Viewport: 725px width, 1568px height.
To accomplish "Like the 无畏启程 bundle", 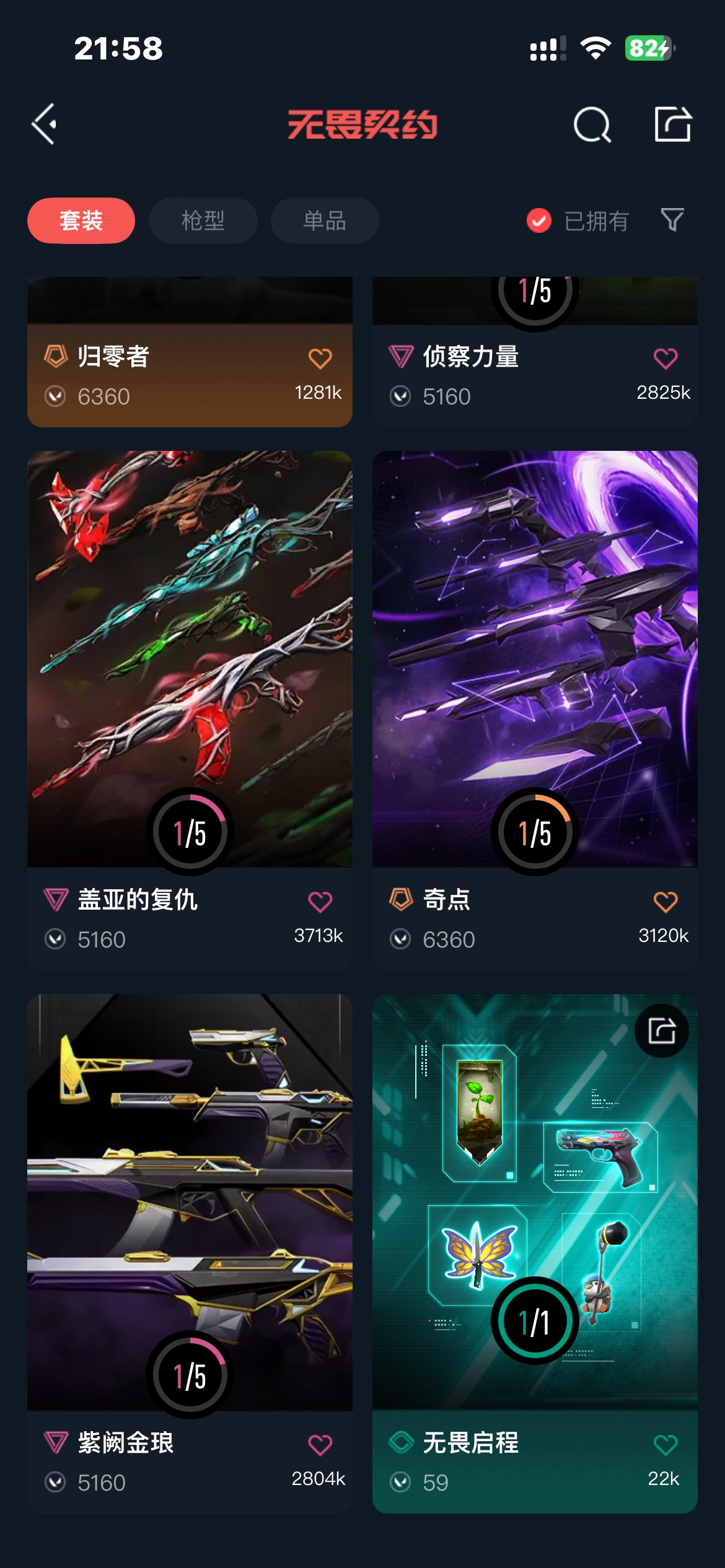I will click(x=665, y=1445).
